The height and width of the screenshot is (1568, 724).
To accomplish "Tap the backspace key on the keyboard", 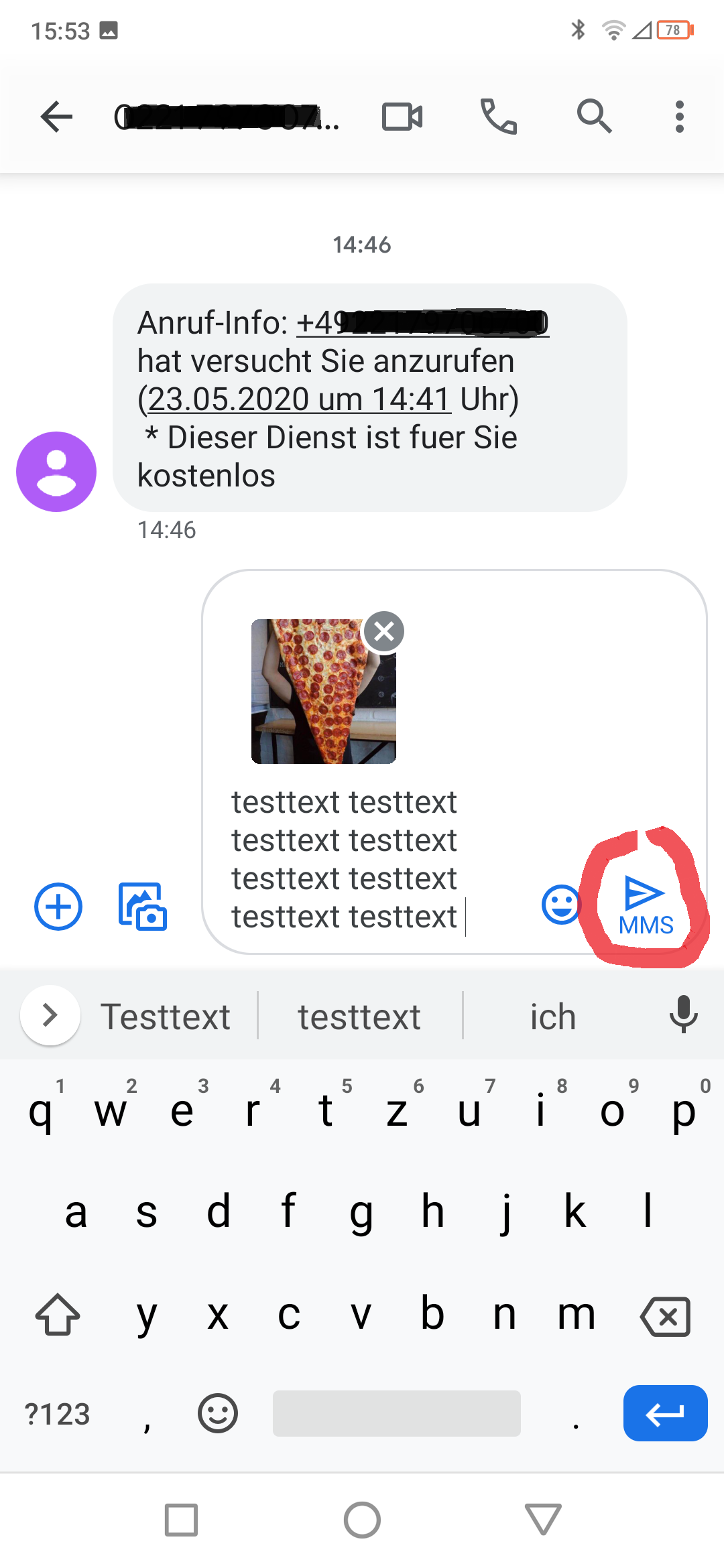I will [x=665, y=1317].
